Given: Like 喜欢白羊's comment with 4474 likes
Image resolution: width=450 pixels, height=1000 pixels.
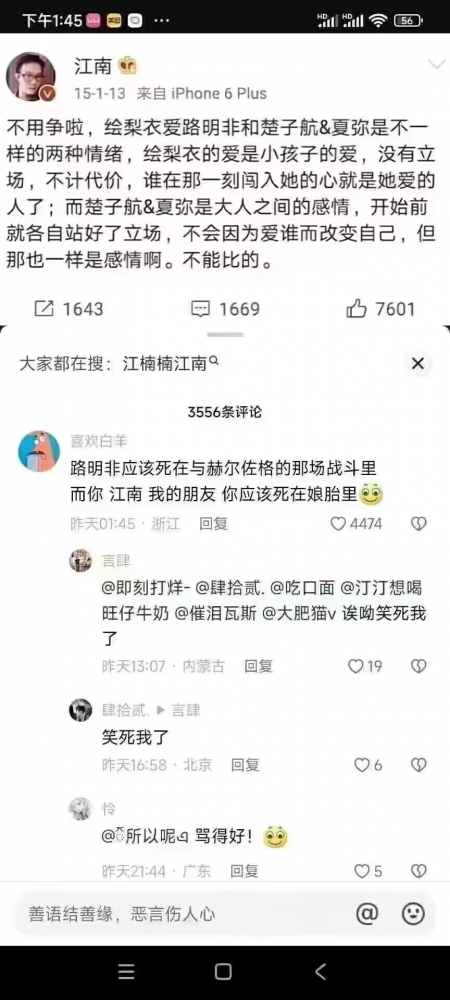Looking at the screenshot, I should pyautogui.click(x=356, y=524).
